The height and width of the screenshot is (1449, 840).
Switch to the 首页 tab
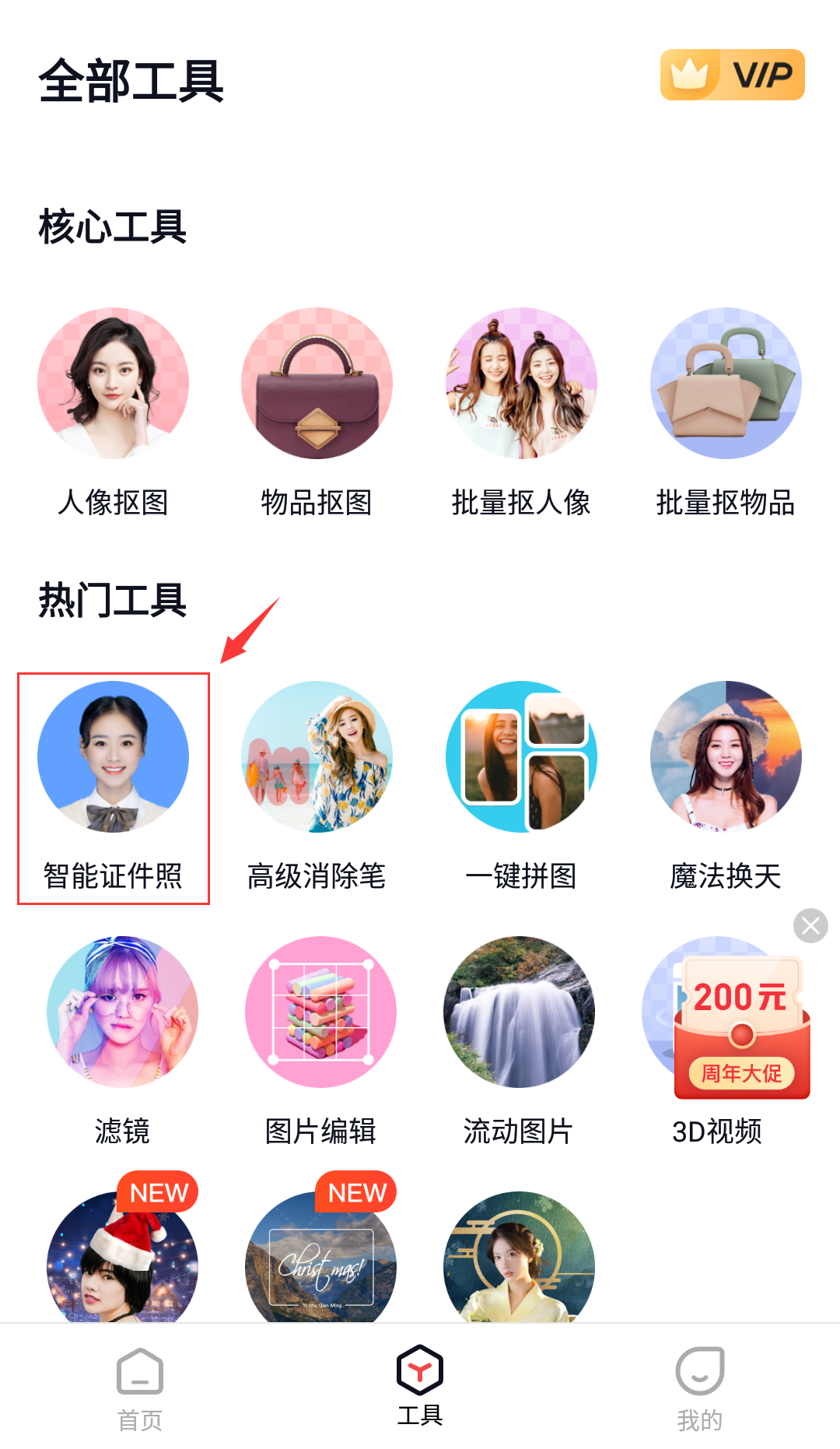coord(140,1388)
